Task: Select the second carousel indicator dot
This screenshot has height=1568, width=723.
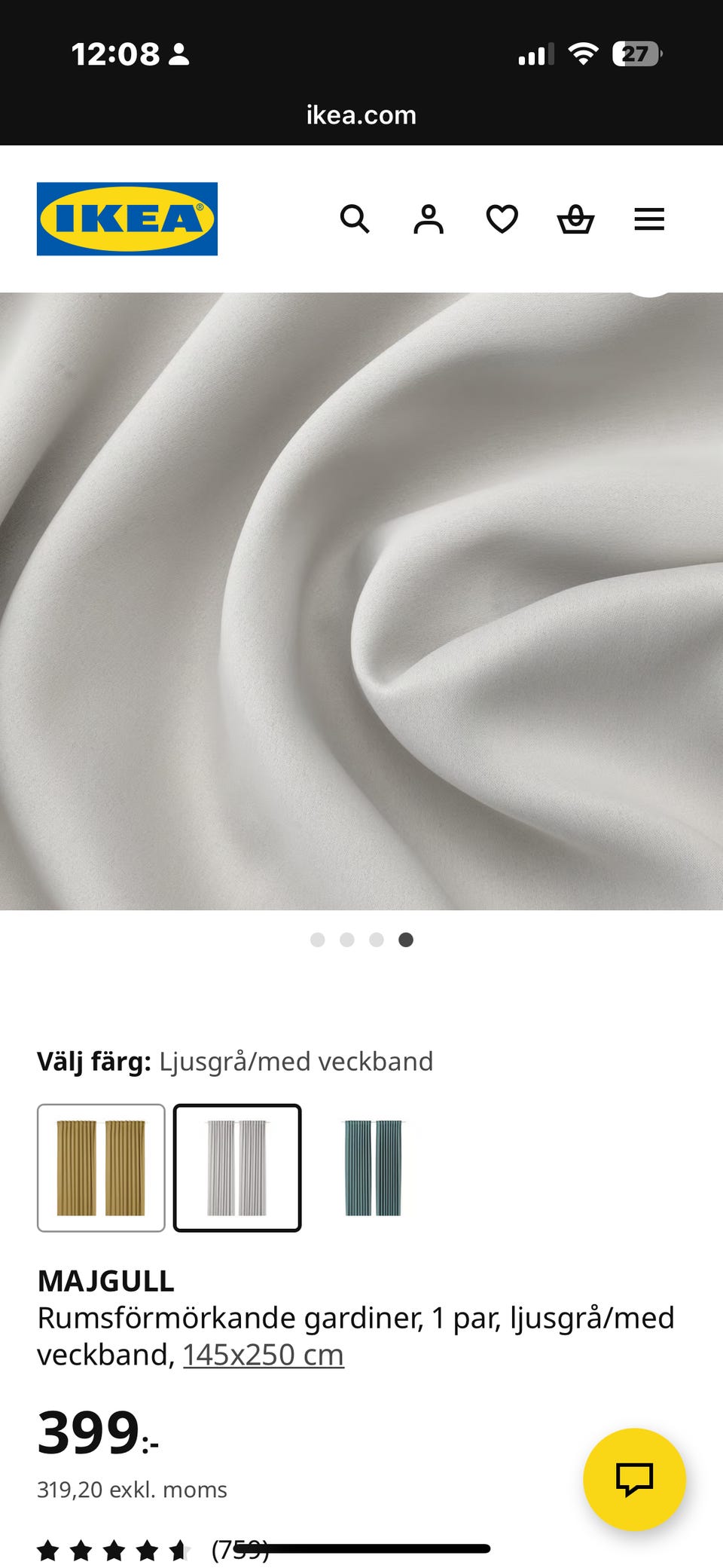Action: point(347,940)
